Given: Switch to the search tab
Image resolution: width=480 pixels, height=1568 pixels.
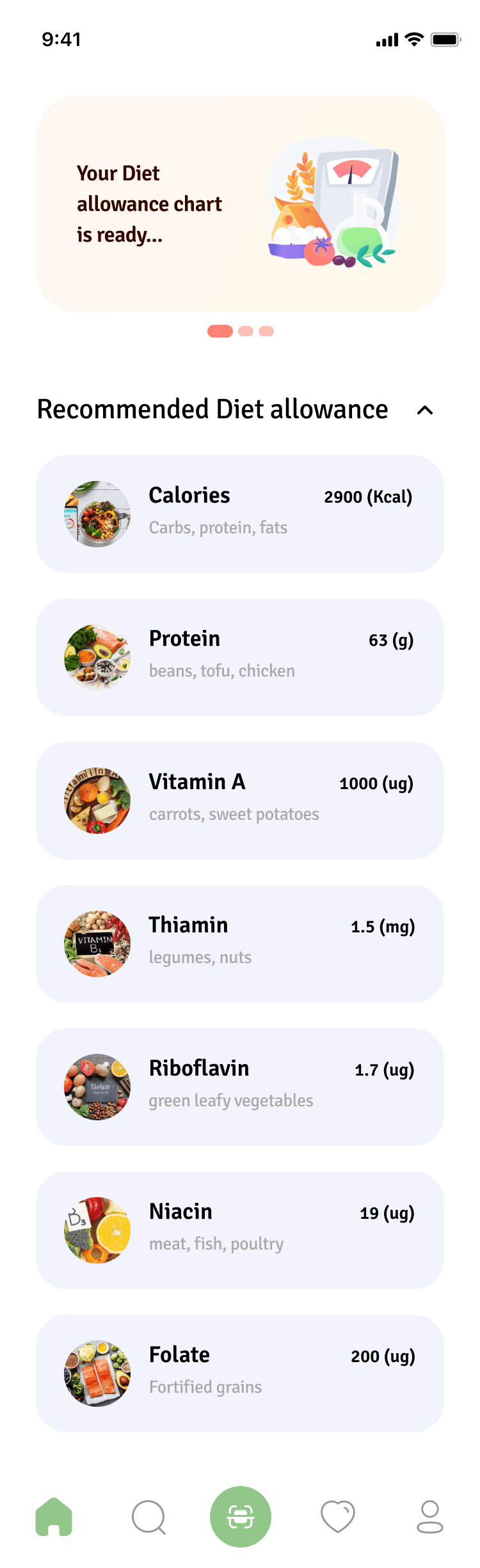Looking at the screenshot, I should 148,1517.
